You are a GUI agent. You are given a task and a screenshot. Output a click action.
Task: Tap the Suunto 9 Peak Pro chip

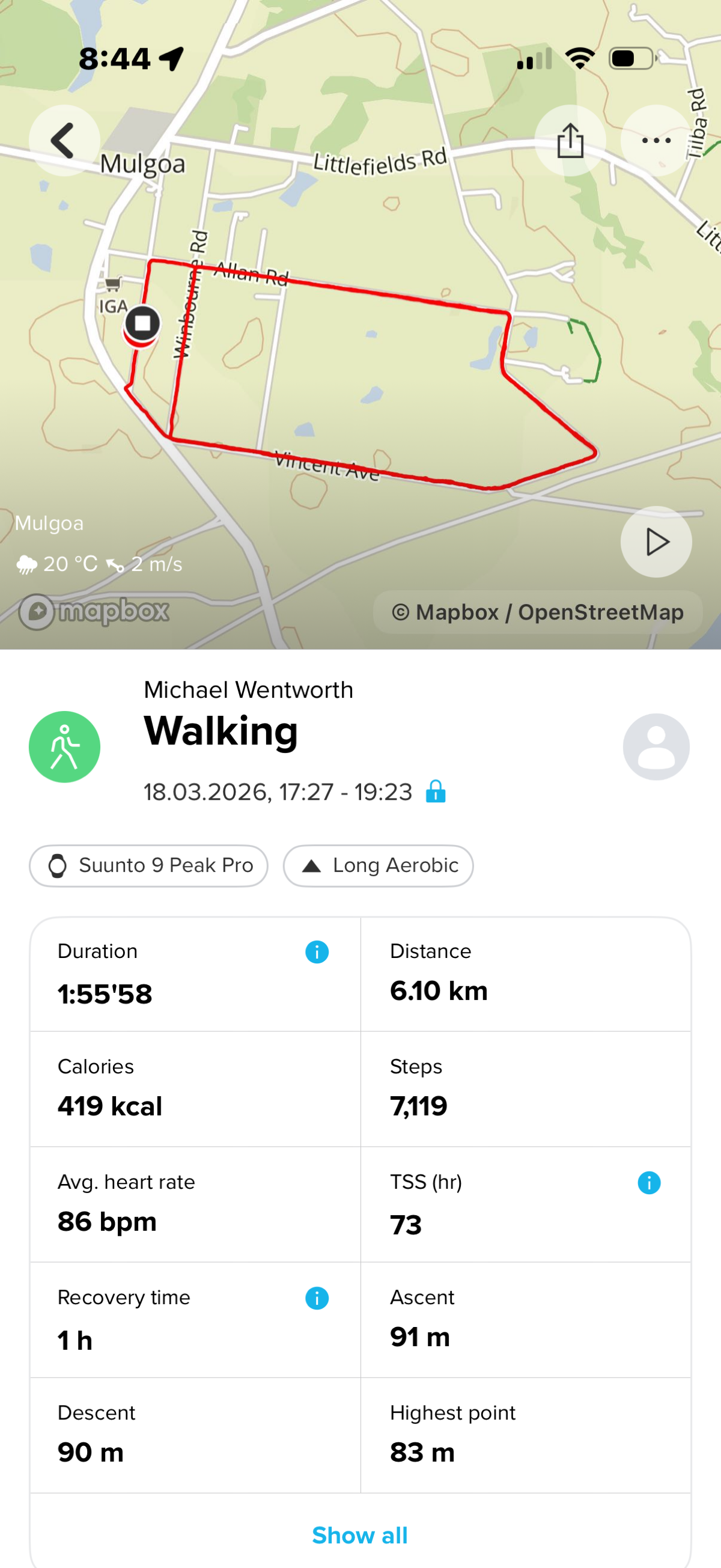(x=148, y=865)
